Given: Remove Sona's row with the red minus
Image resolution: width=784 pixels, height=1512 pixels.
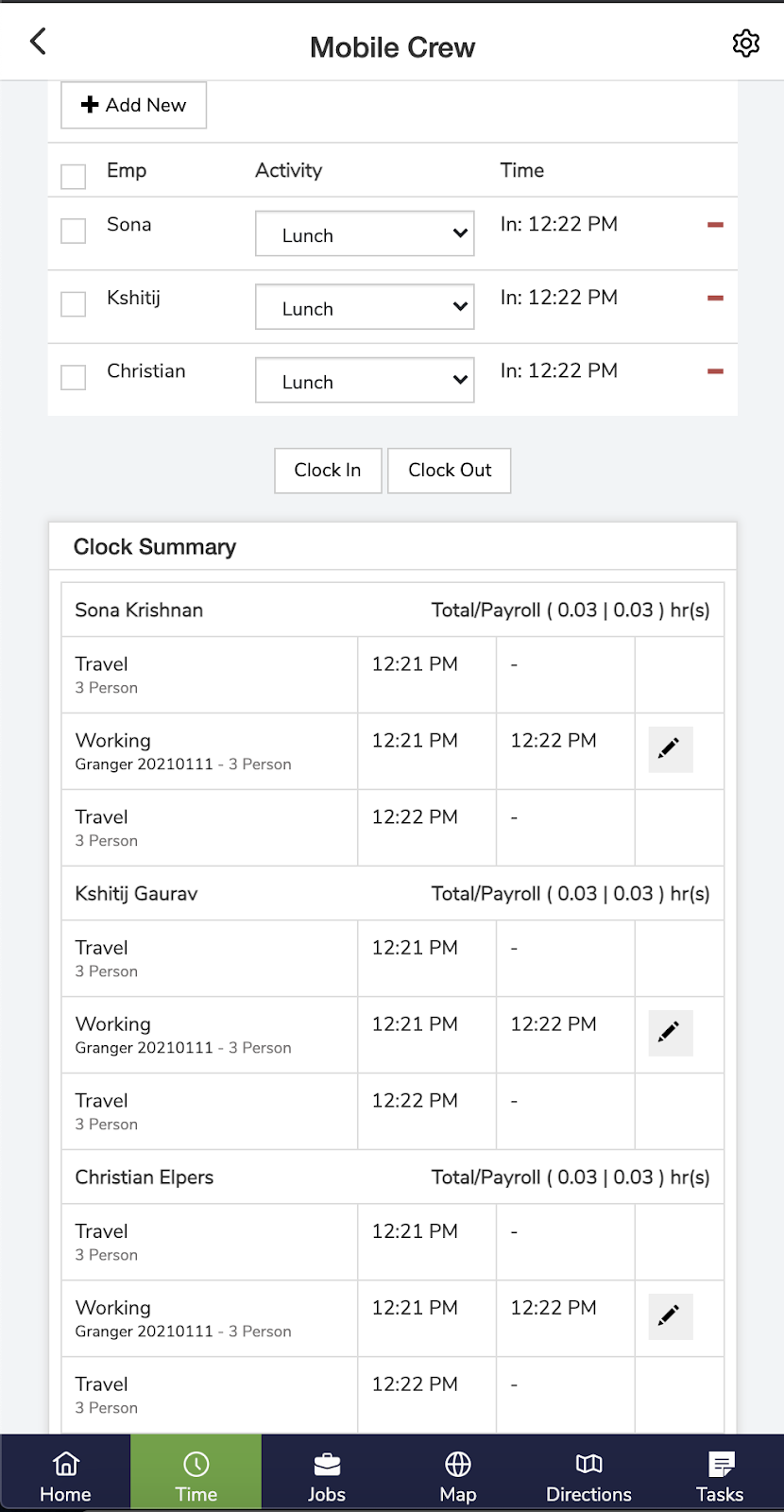Looking at the screenshot, I should point(715,224).
